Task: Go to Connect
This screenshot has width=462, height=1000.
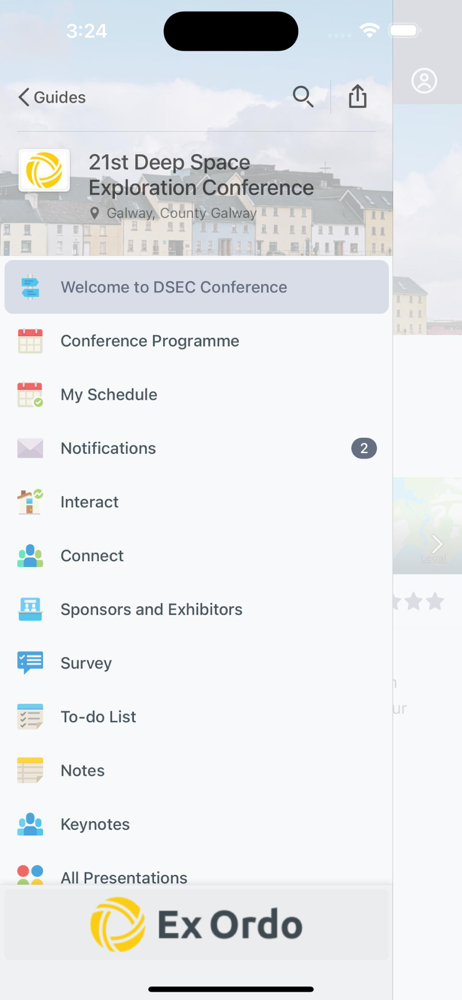Action: 197,555
